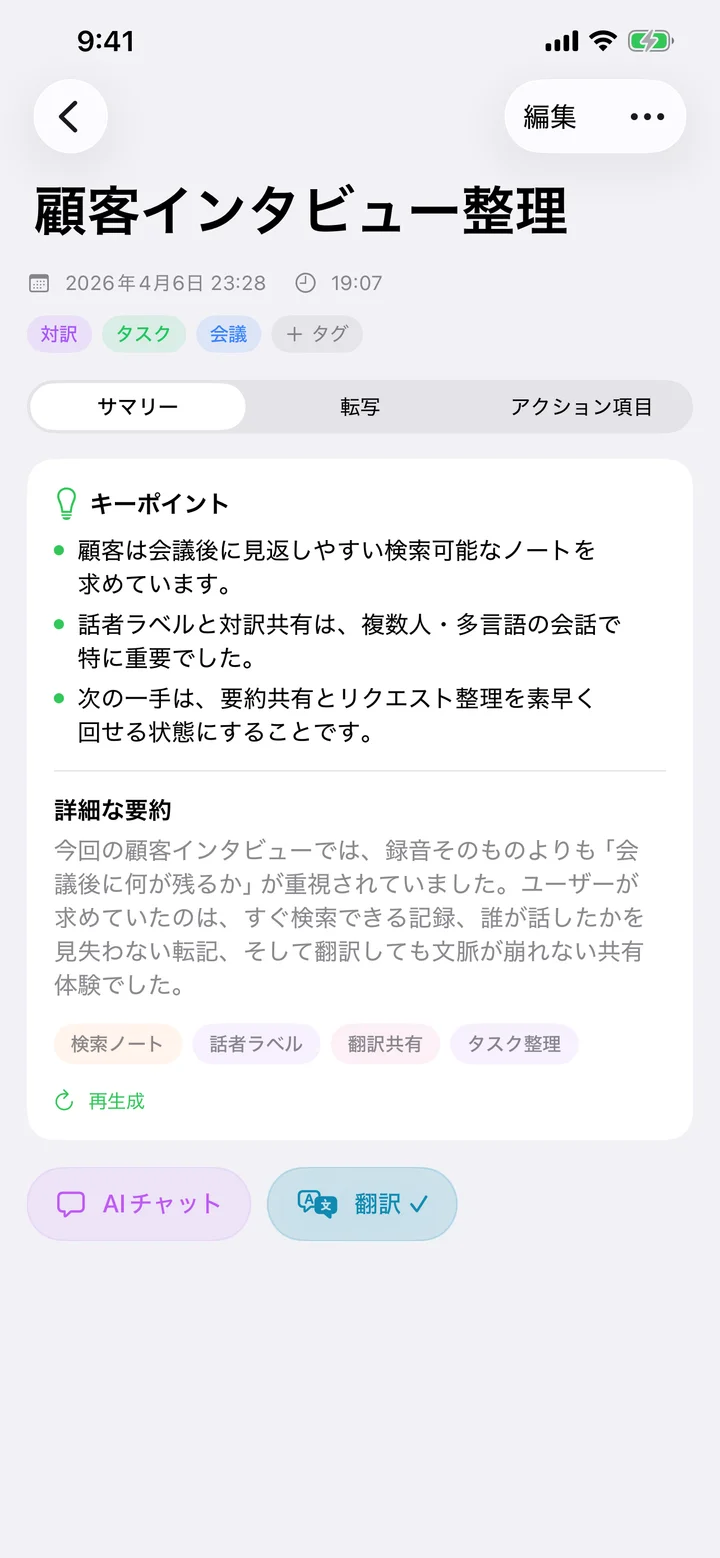Image resolution: width=720 pixels, height=1558 pixels.
Task: Open the アクション項目 tab
Action: [x=580, y=407]
